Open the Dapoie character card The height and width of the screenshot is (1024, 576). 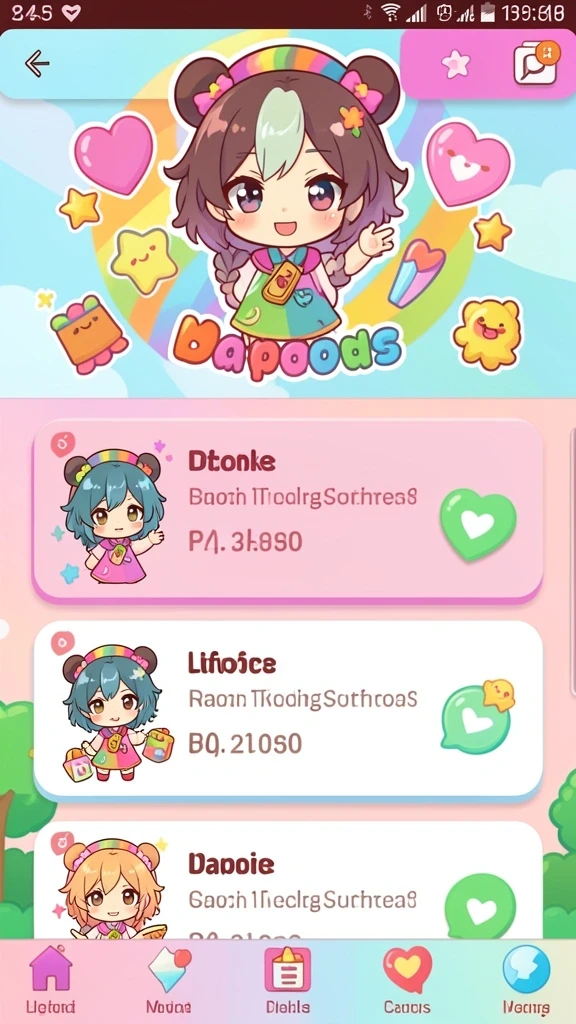click(x=287, y=880)
